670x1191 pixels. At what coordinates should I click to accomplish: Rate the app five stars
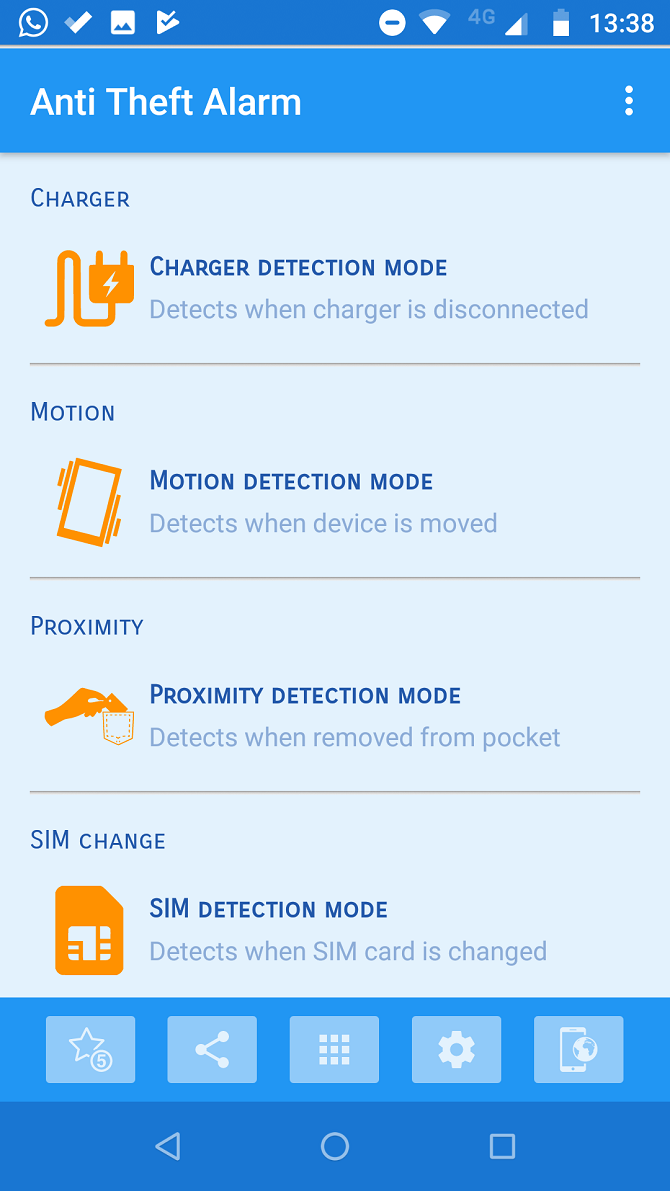pos(90,1049)
